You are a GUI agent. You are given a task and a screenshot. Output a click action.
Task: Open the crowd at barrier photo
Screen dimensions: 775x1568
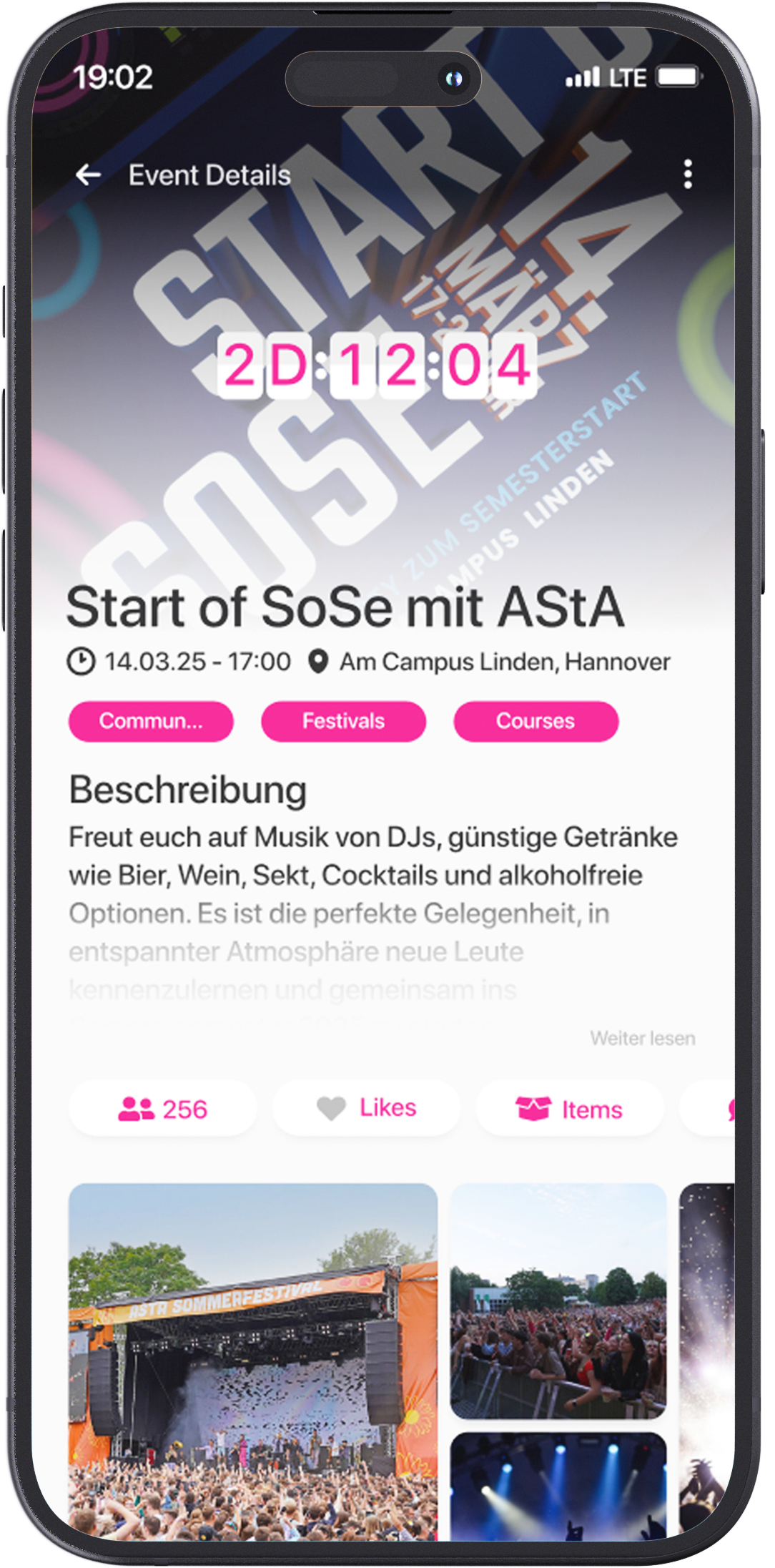click(558, 1300)
